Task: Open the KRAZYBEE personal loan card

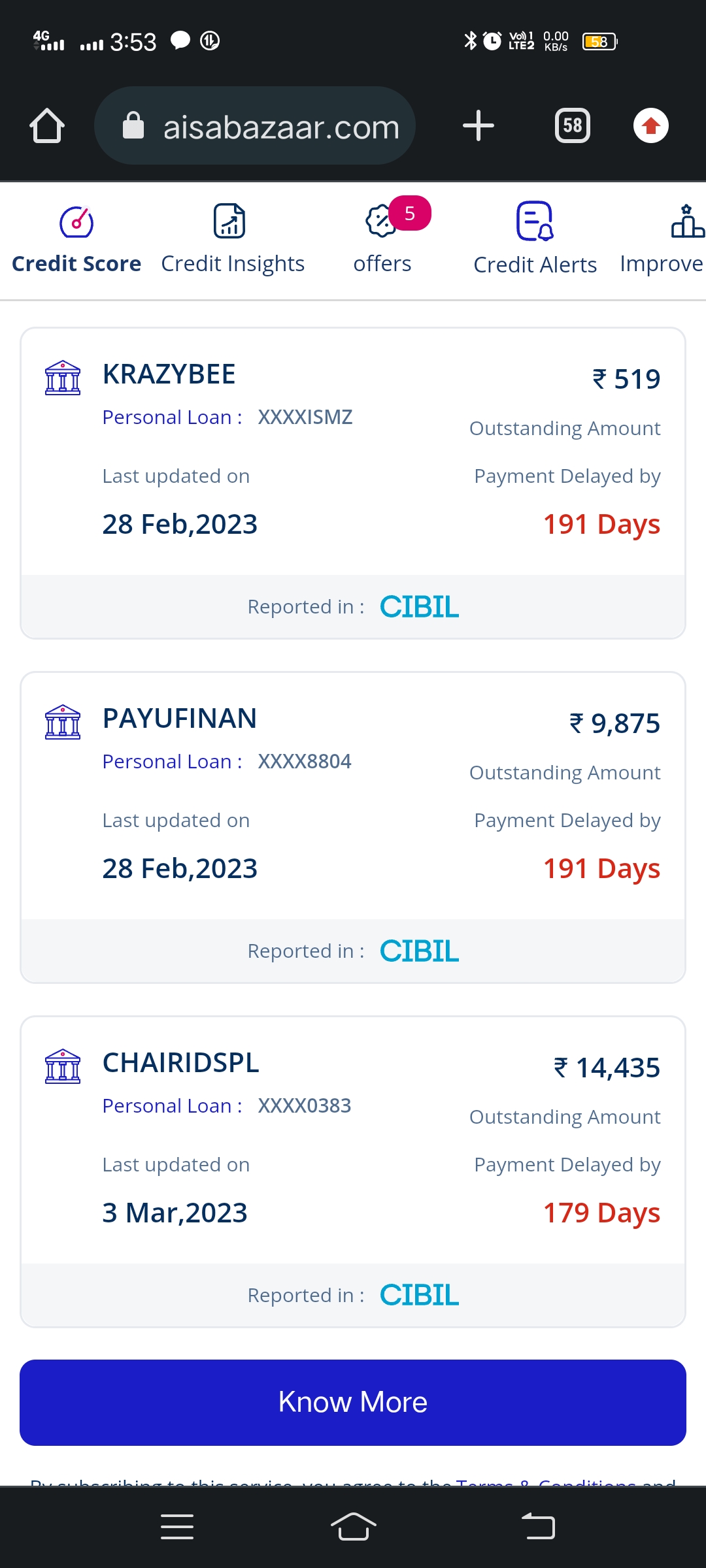Action: point(353,483)
